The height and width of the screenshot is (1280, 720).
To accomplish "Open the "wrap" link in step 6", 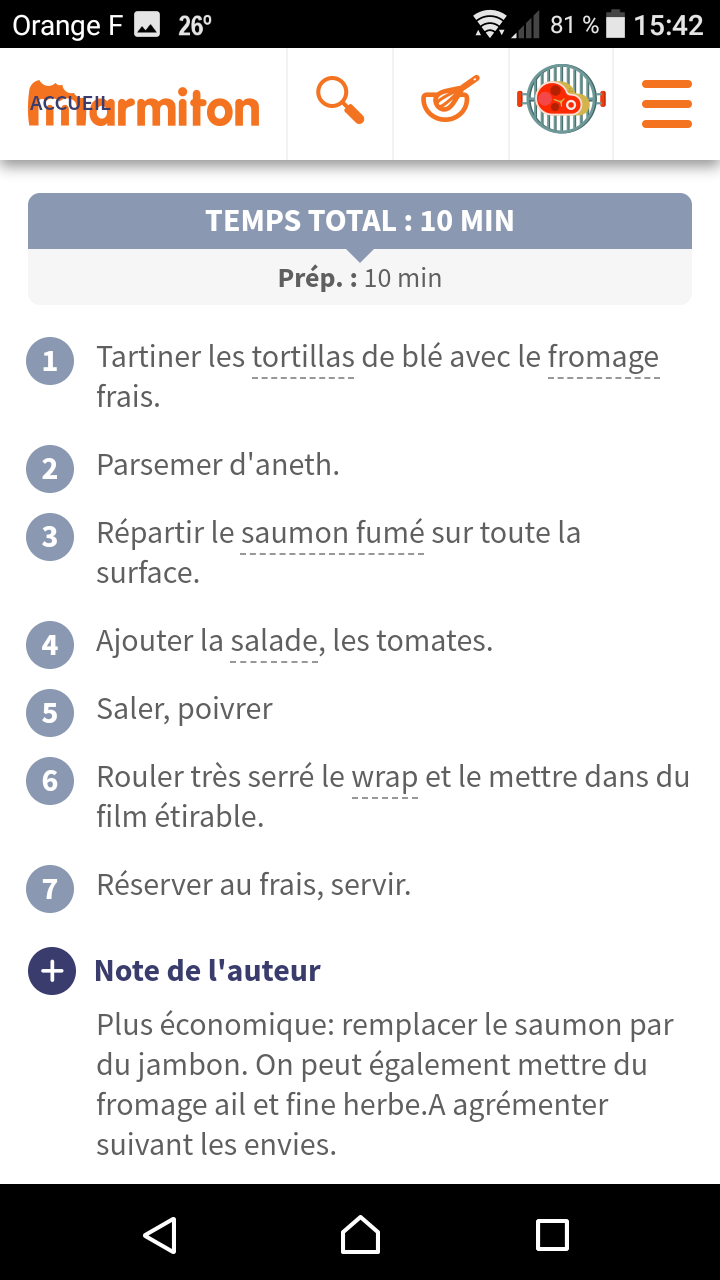I will (385, 778).
